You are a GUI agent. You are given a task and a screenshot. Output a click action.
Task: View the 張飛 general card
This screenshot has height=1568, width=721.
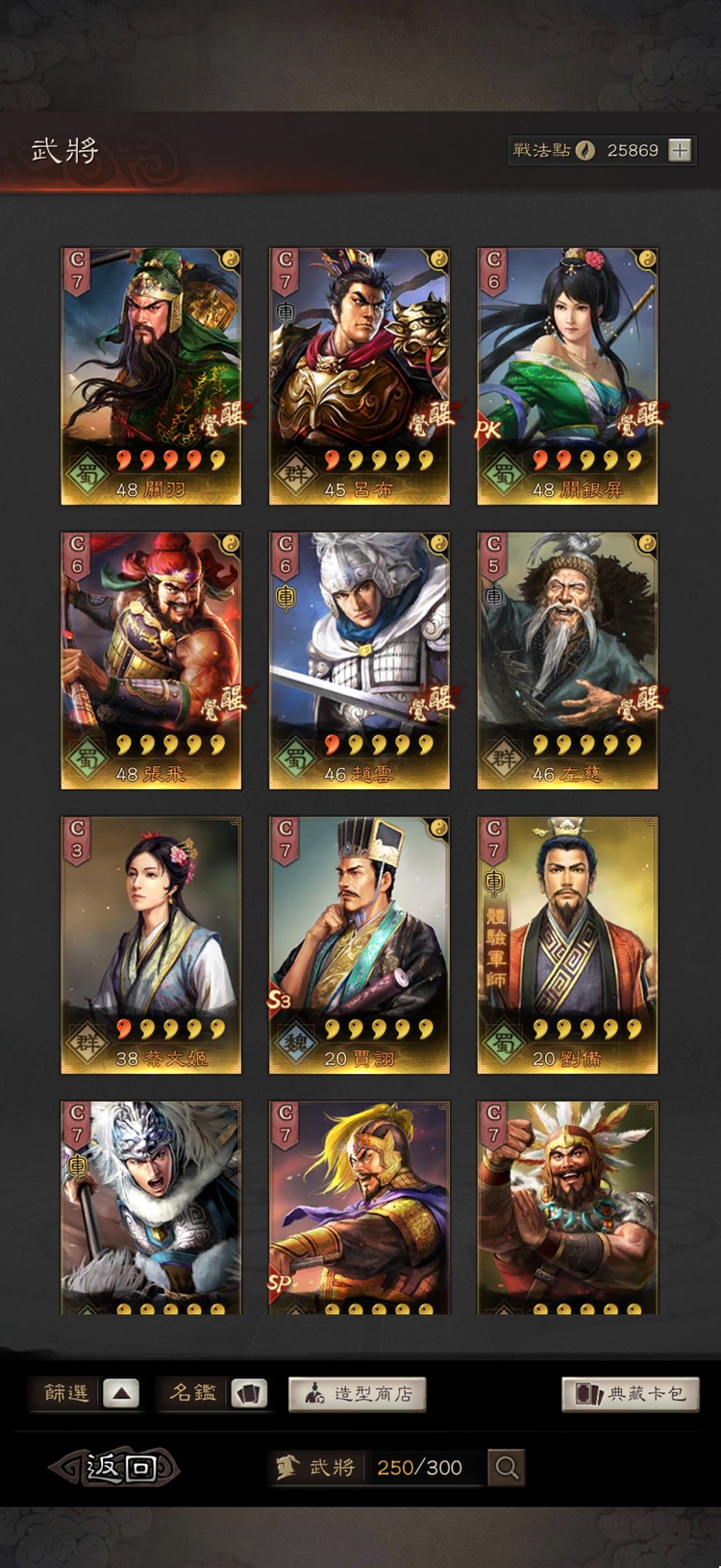[151, 660]
